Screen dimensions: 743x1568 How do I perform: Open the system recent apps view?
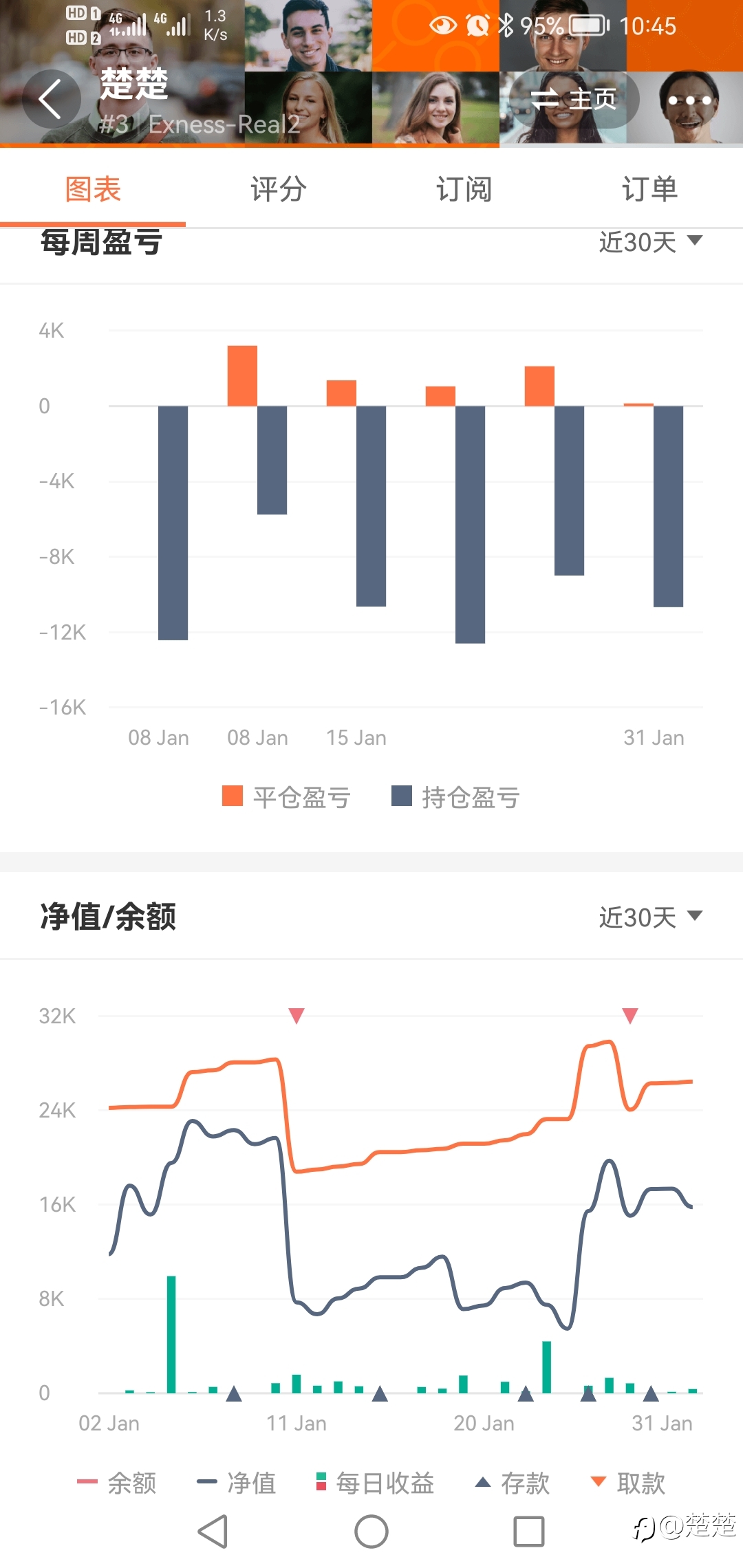point(529,1532)
